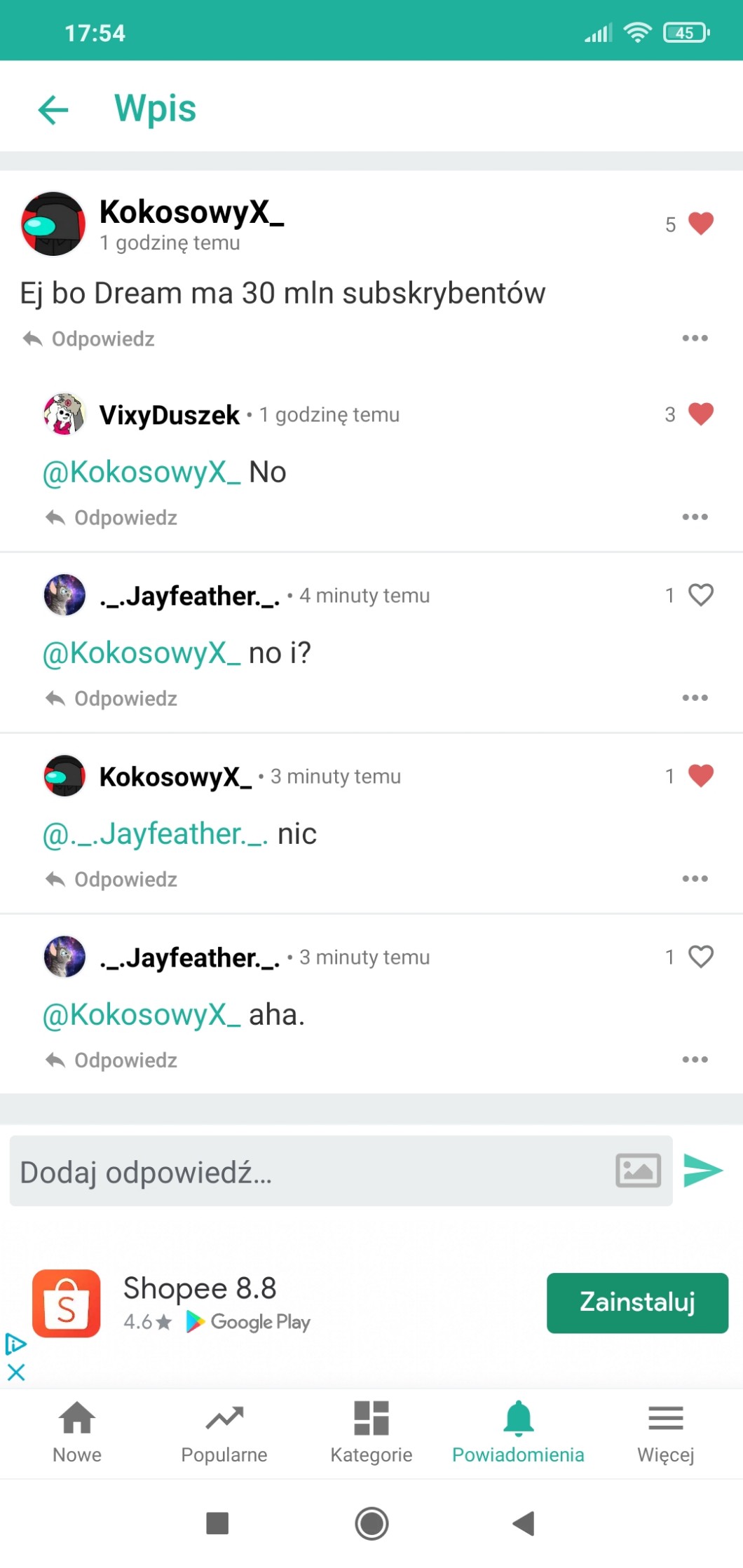Reply to VixyDuszek's comment
Viewport: 743px width, 1568px height.
(111, 518)
